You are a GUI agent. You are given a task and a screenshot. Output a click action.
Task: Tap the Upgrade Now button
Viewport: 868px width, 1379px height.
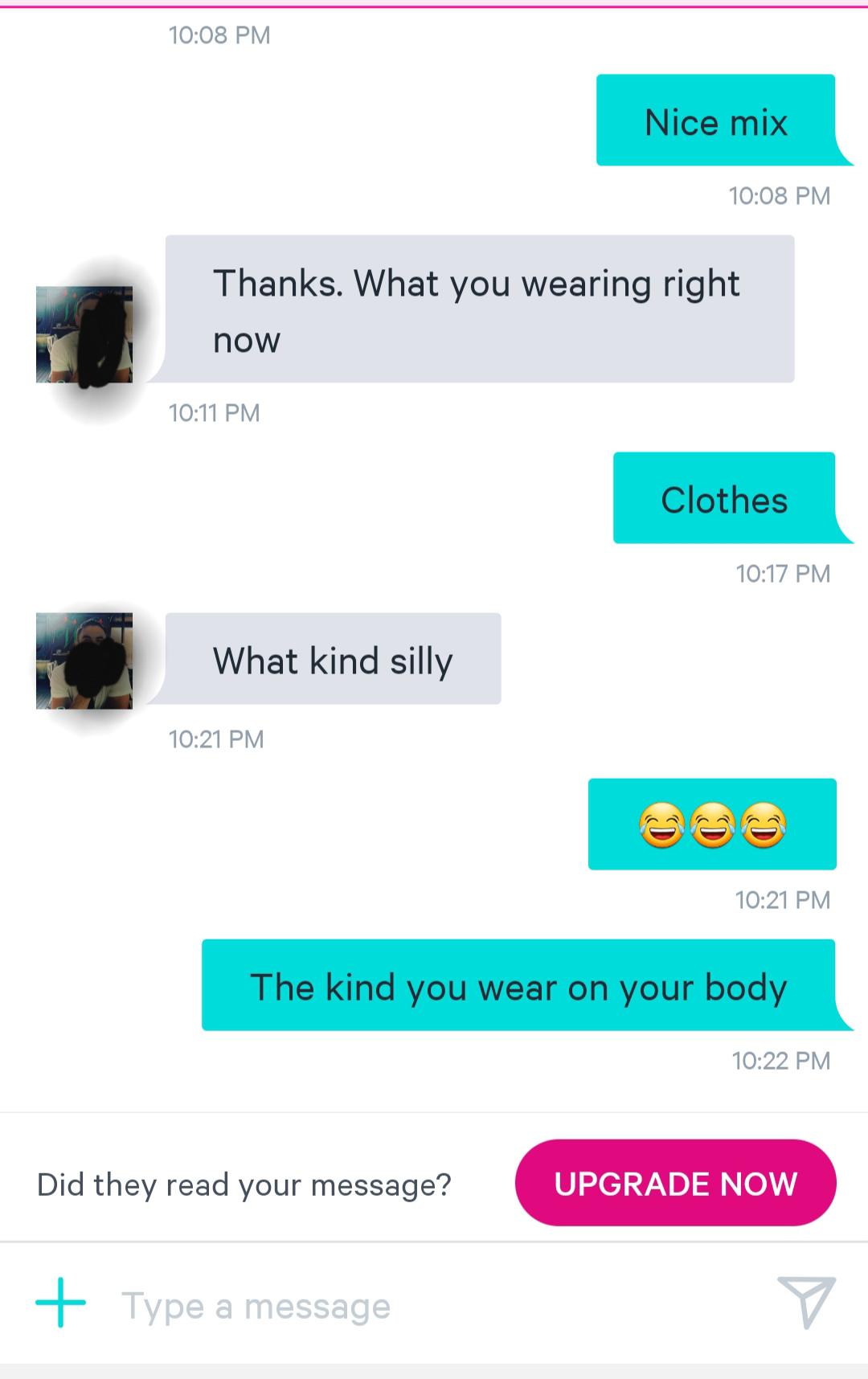675,1183
